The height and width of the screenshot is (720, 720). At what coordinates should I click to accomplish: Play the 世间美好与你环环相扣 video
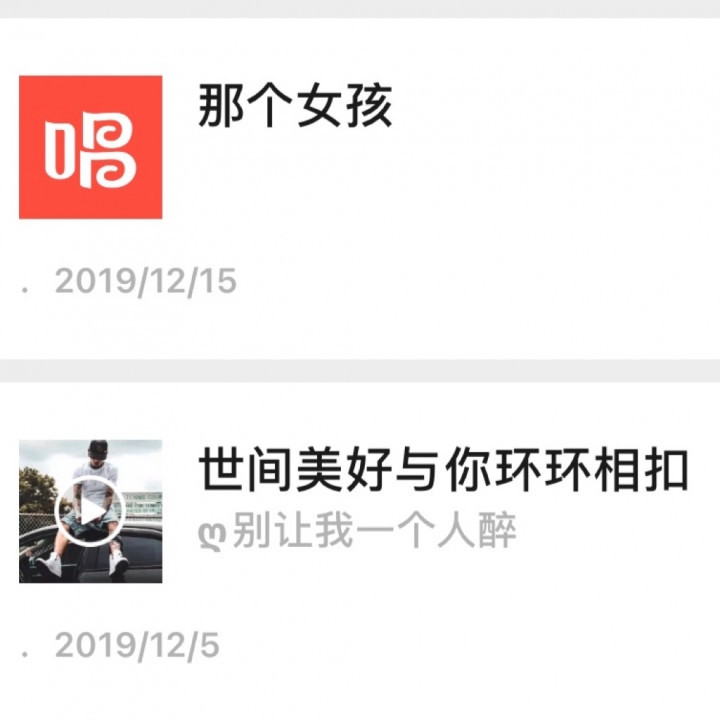click(90, 511)
